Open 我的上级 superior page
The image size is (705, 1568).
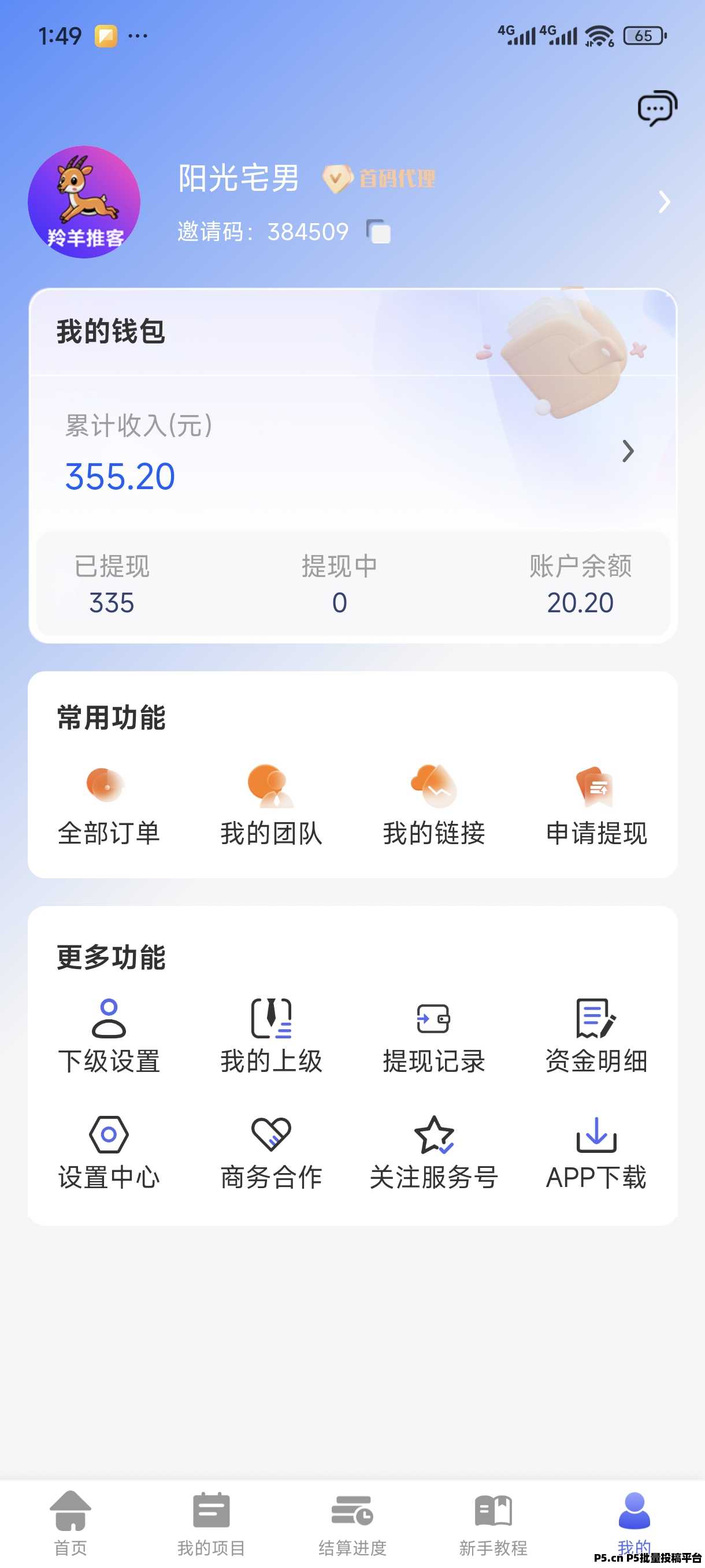(272, 1035)
